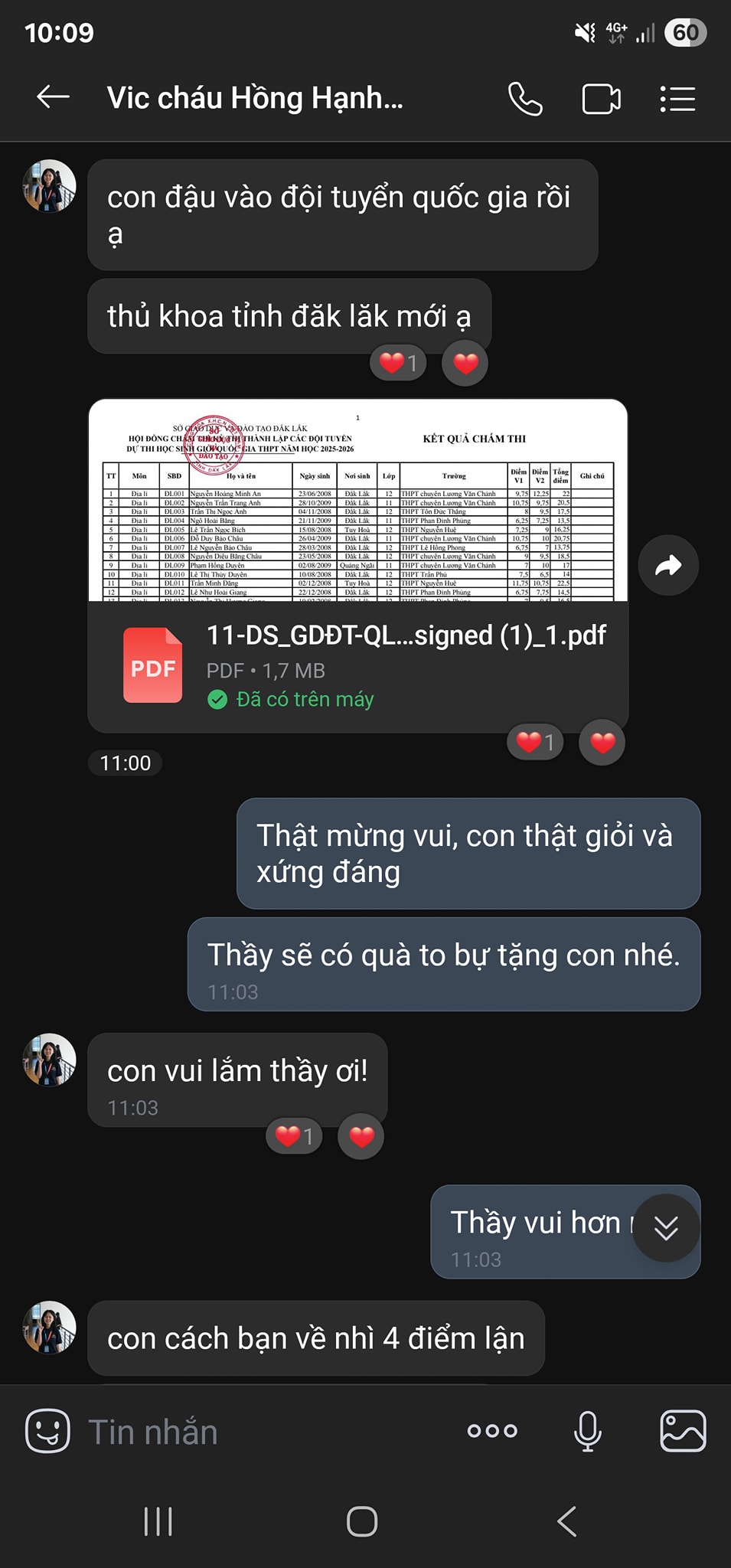The width and height of the screenshot is (731, 1568).
Task: View the sender's profile picture
Action: (50, 186)
